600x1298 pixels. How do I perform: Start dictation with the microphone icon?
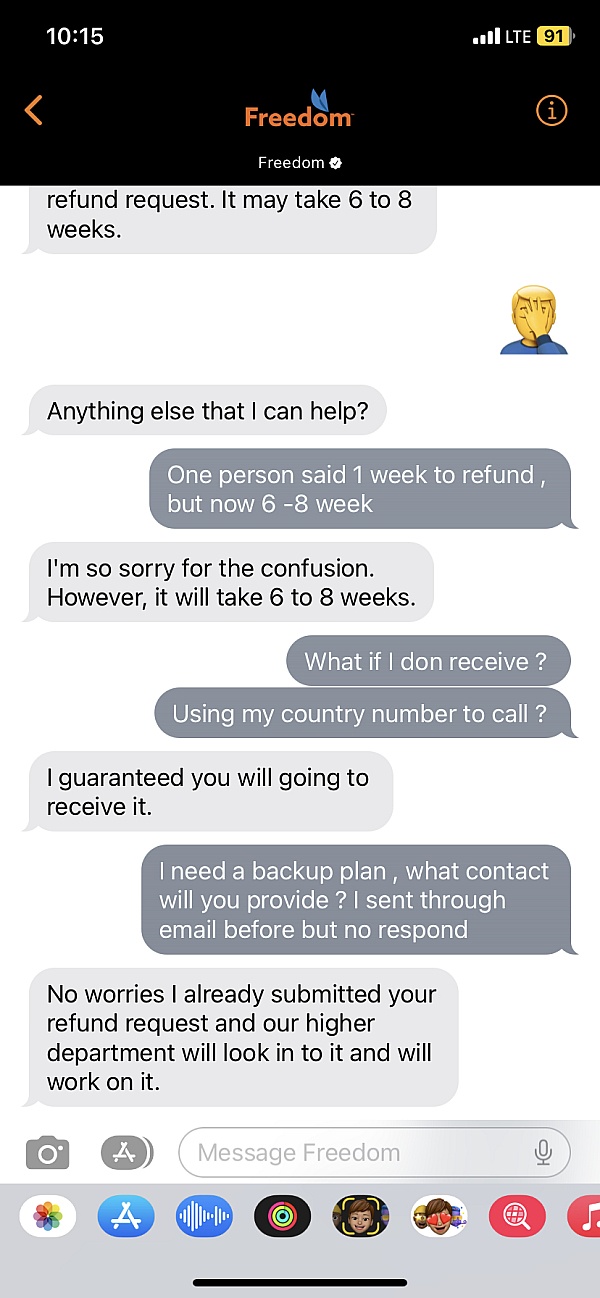pyautogui.click(x=543, y=1153)
